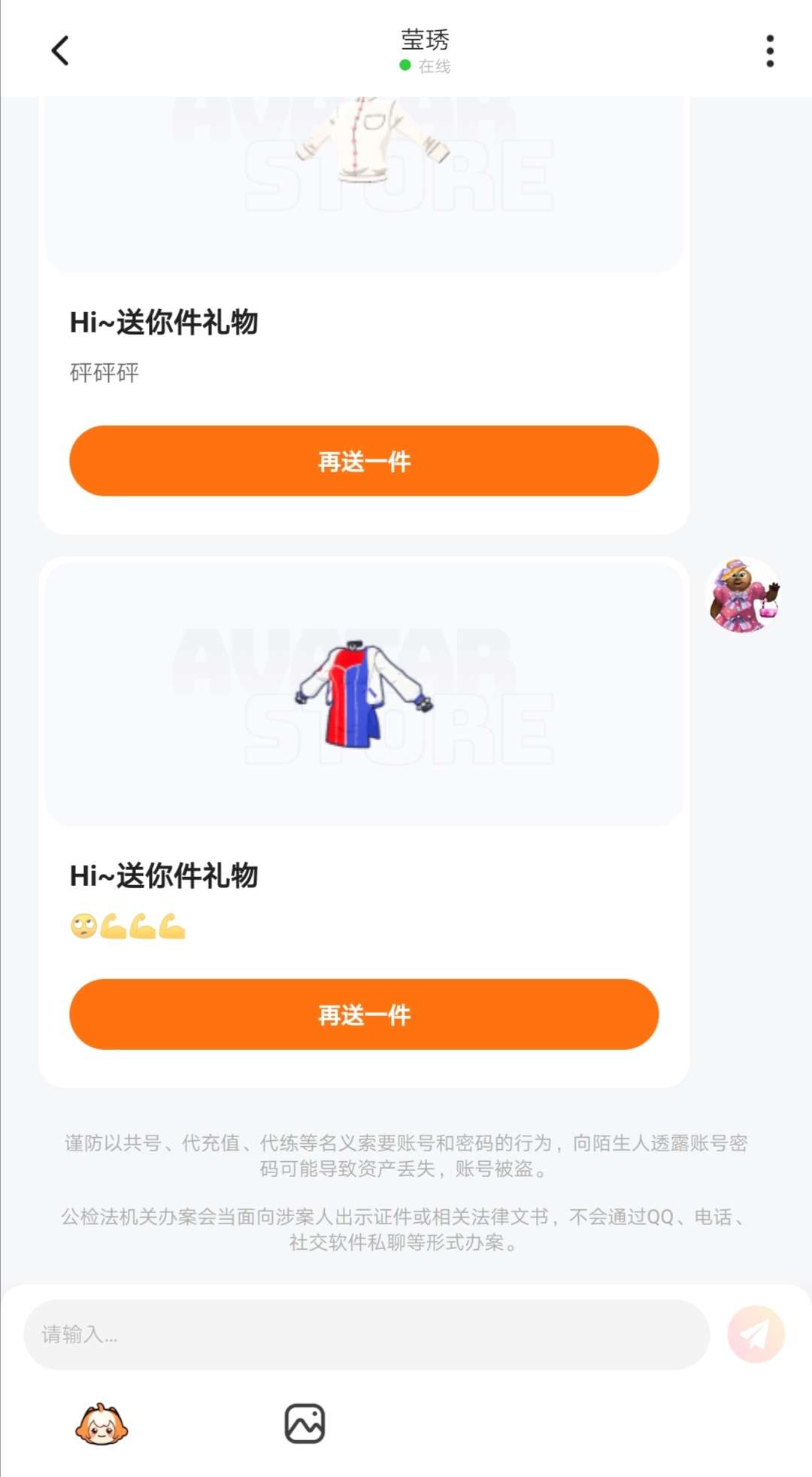Screen dimensions: 812x1477
Task: Send message with paper-plane button
Action: [756, 1335]
